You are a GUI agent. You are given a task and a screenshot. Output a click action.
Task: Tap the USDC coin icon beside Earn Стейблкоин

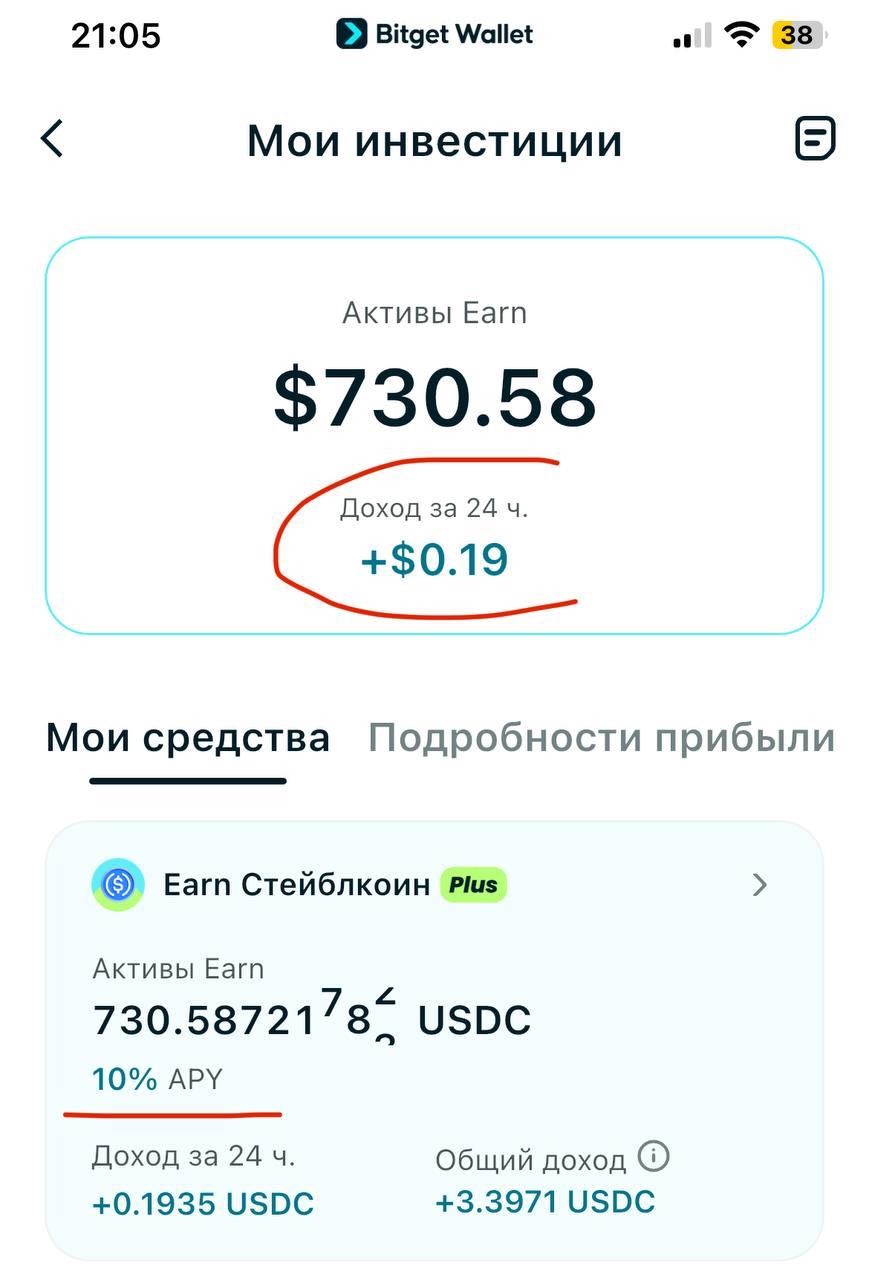point(117,884)
